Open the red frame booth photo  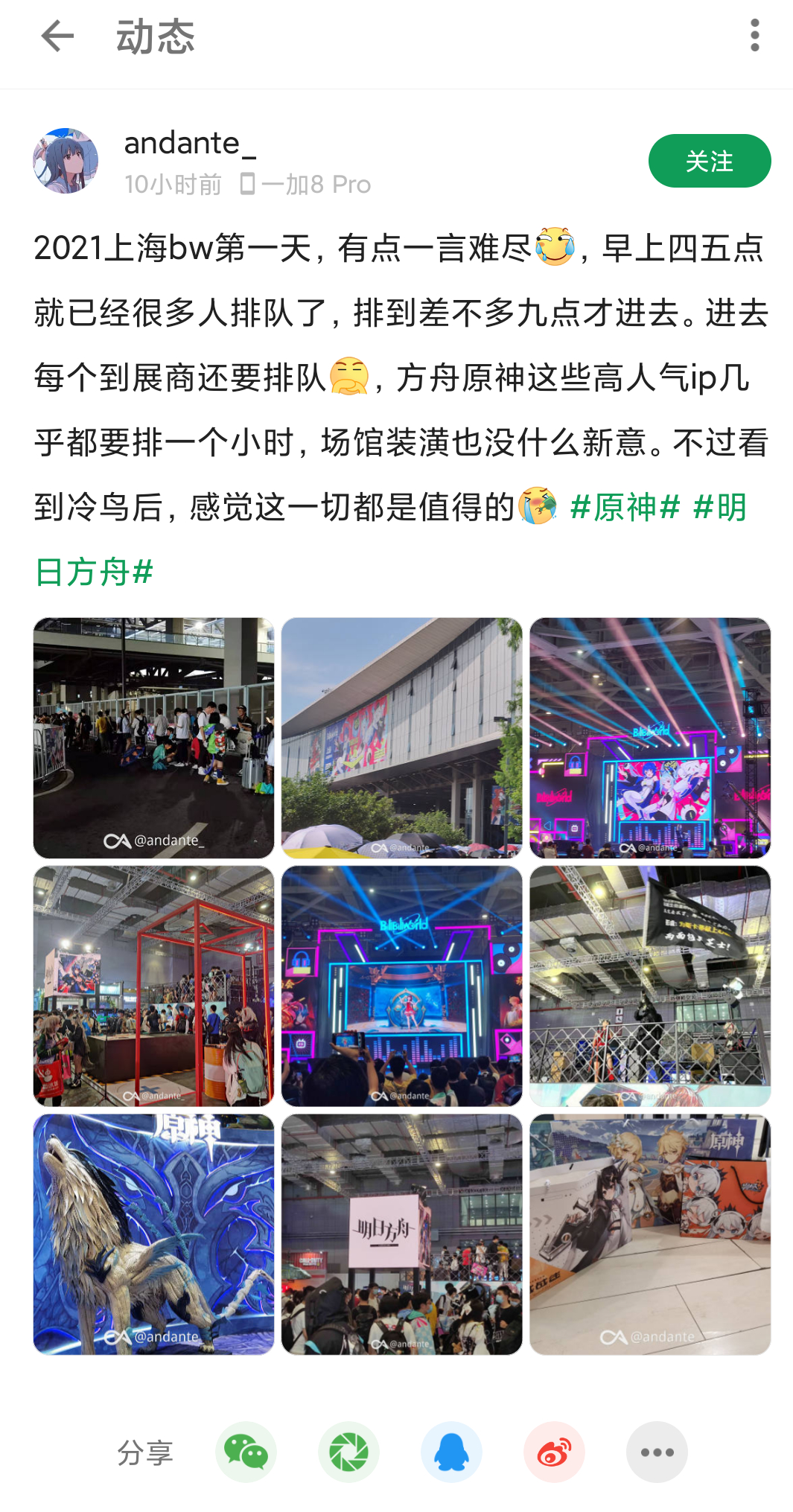click(153, 986)
